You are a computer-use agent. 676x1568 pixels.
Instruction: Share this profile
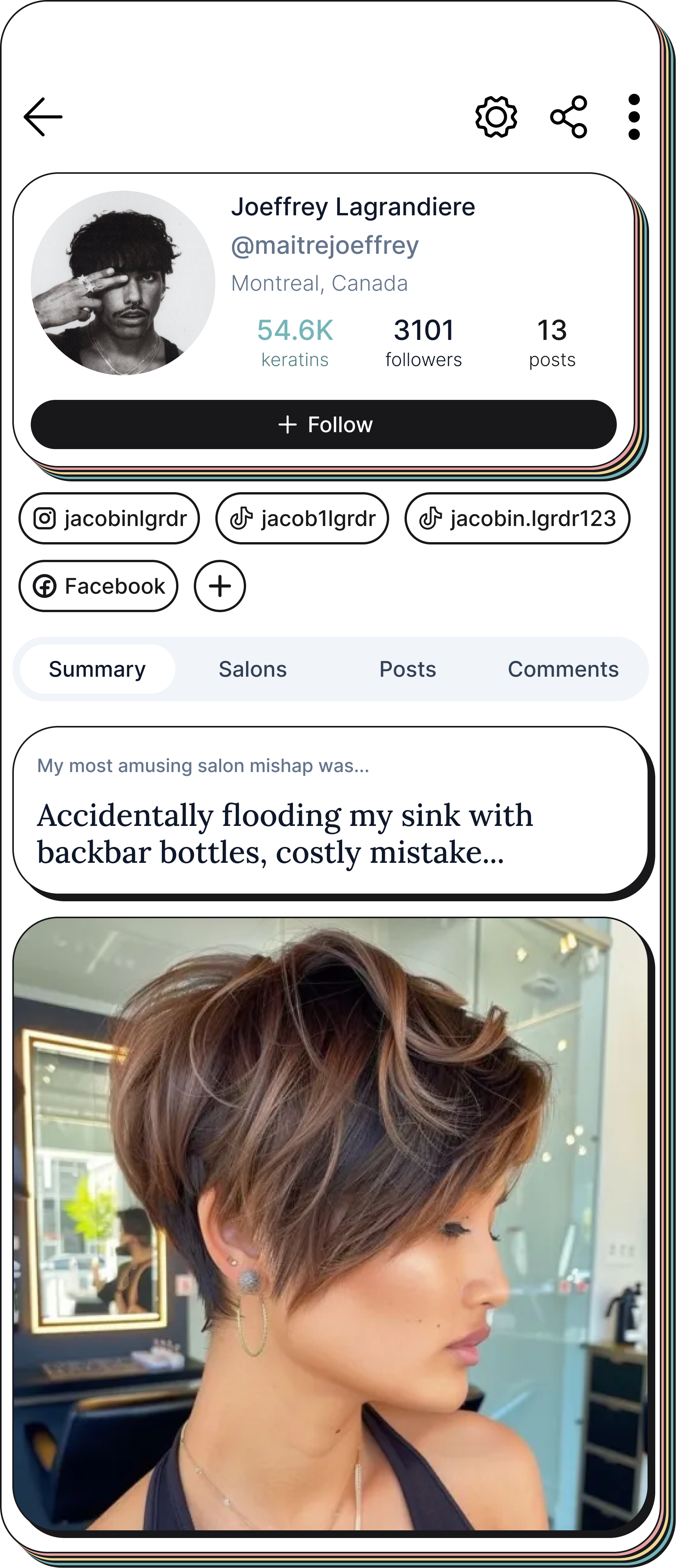(568, 116)
